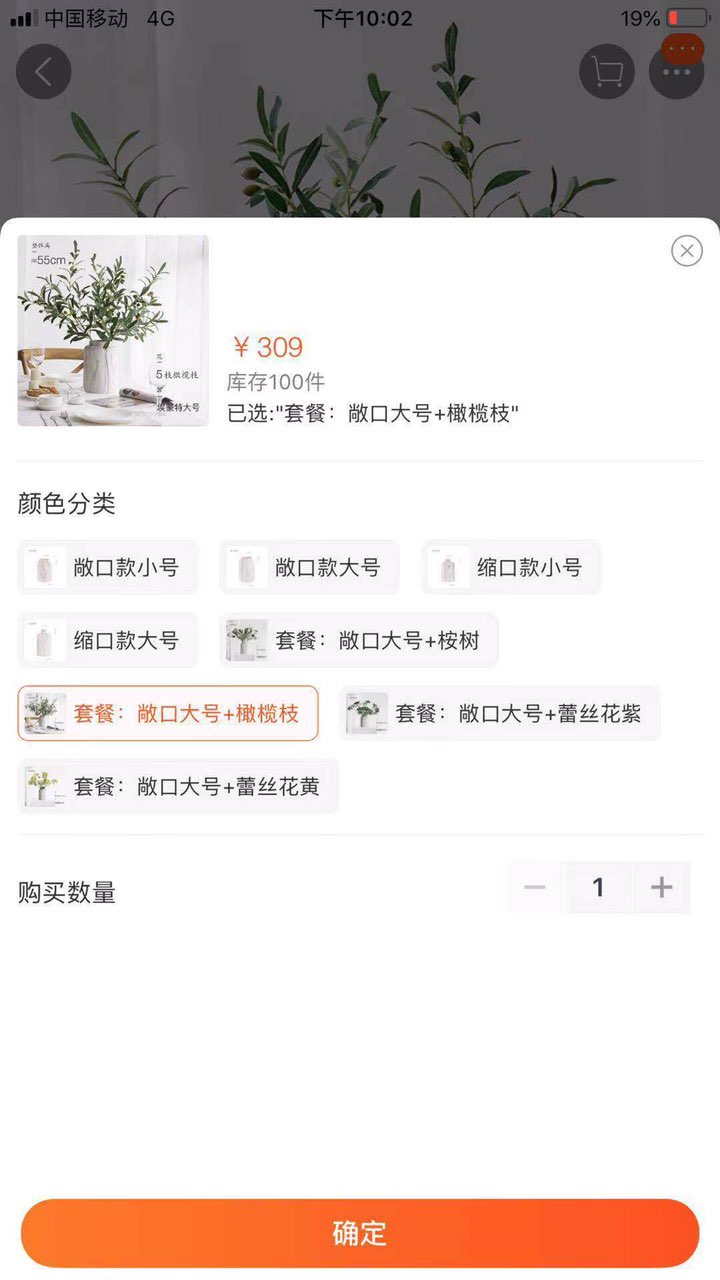Go back using the top-left arrow
The image size is (720, 1280).
[x=43, y=72]
